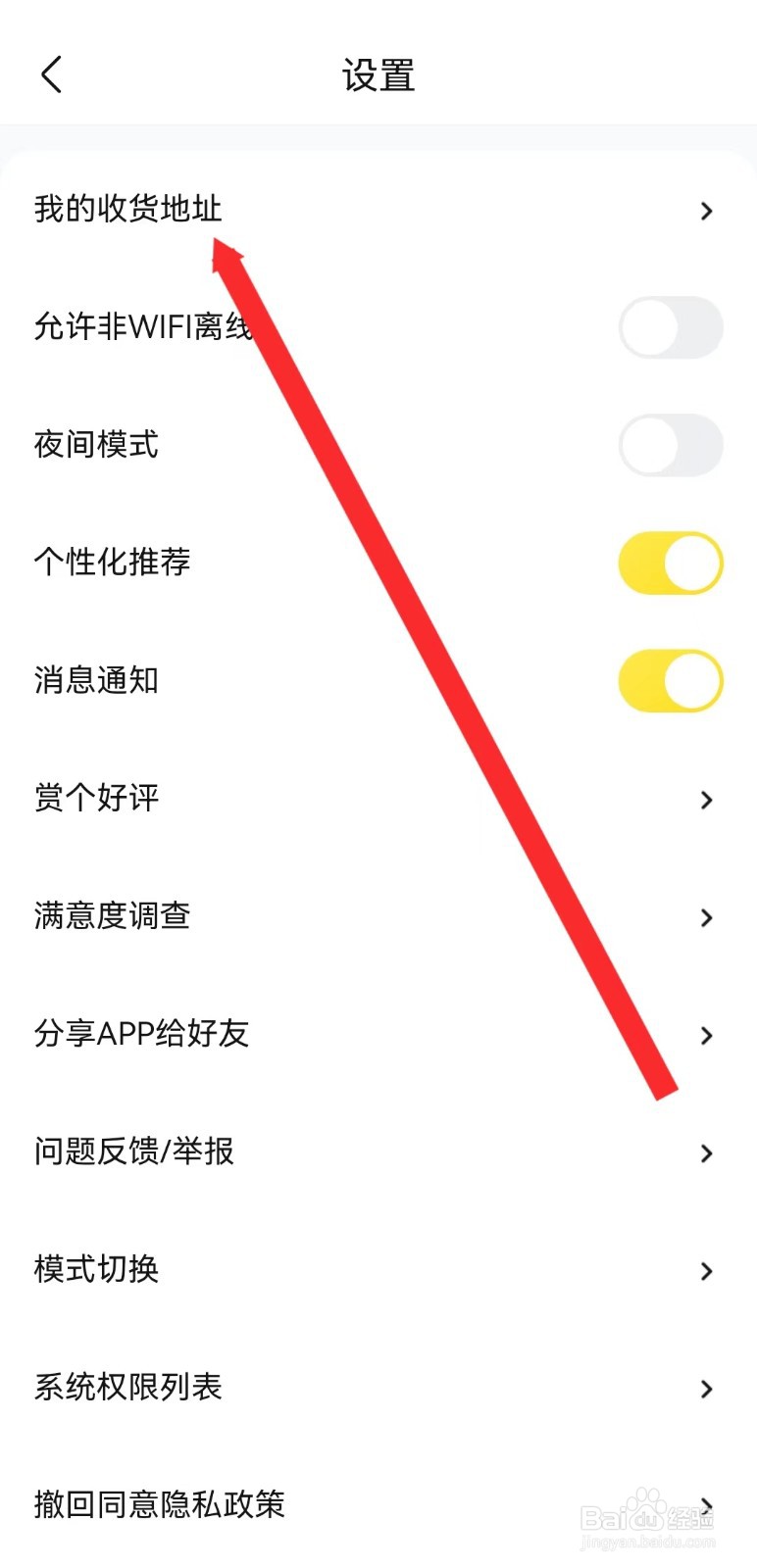Screen dimensions: 757x1568
Task: Tap the arrow beside 赏个好评
Action: pyautogui.click(x=707, y=800)
